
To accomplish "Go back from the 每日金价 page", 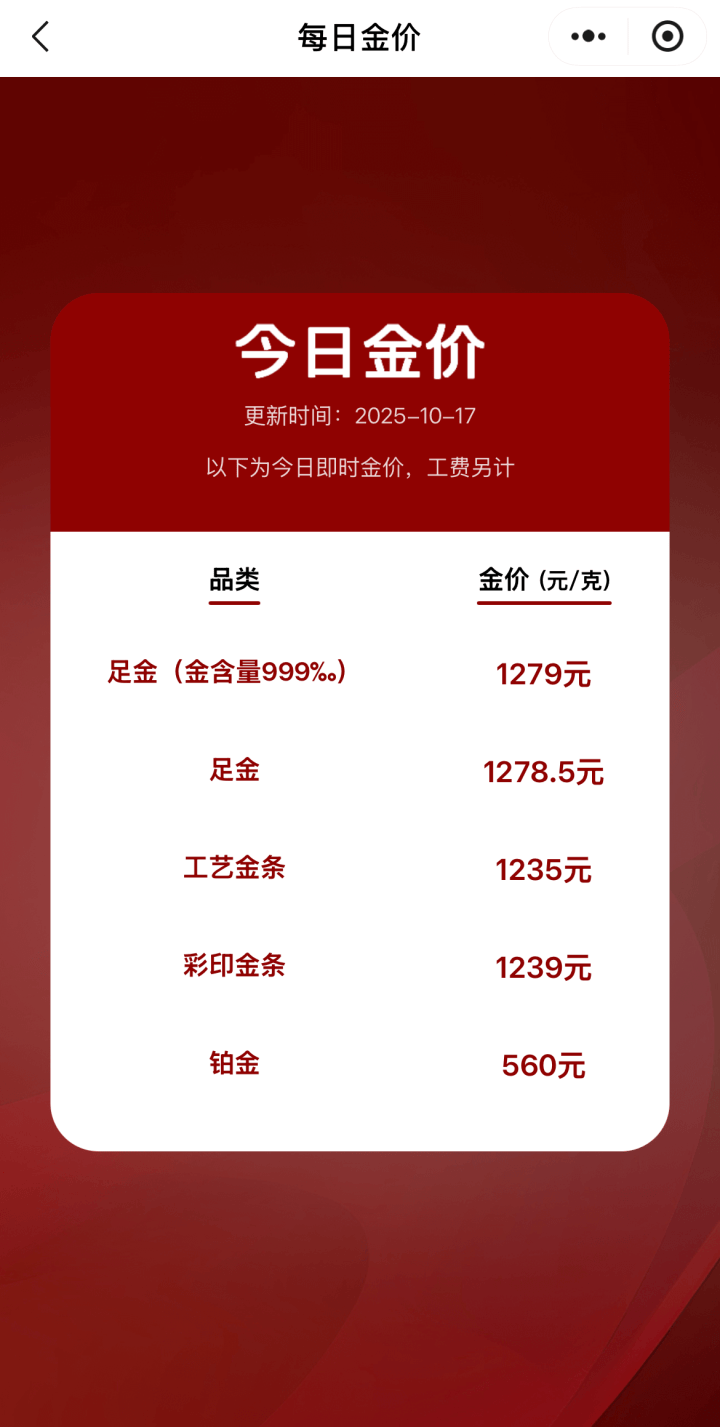I will pos(40,37).
